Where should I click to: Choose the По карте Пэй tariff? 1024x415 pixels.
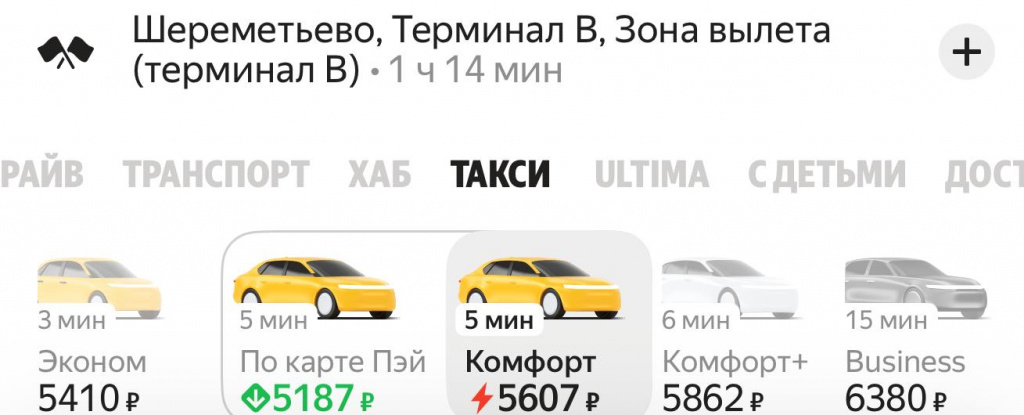click(332, 330)
